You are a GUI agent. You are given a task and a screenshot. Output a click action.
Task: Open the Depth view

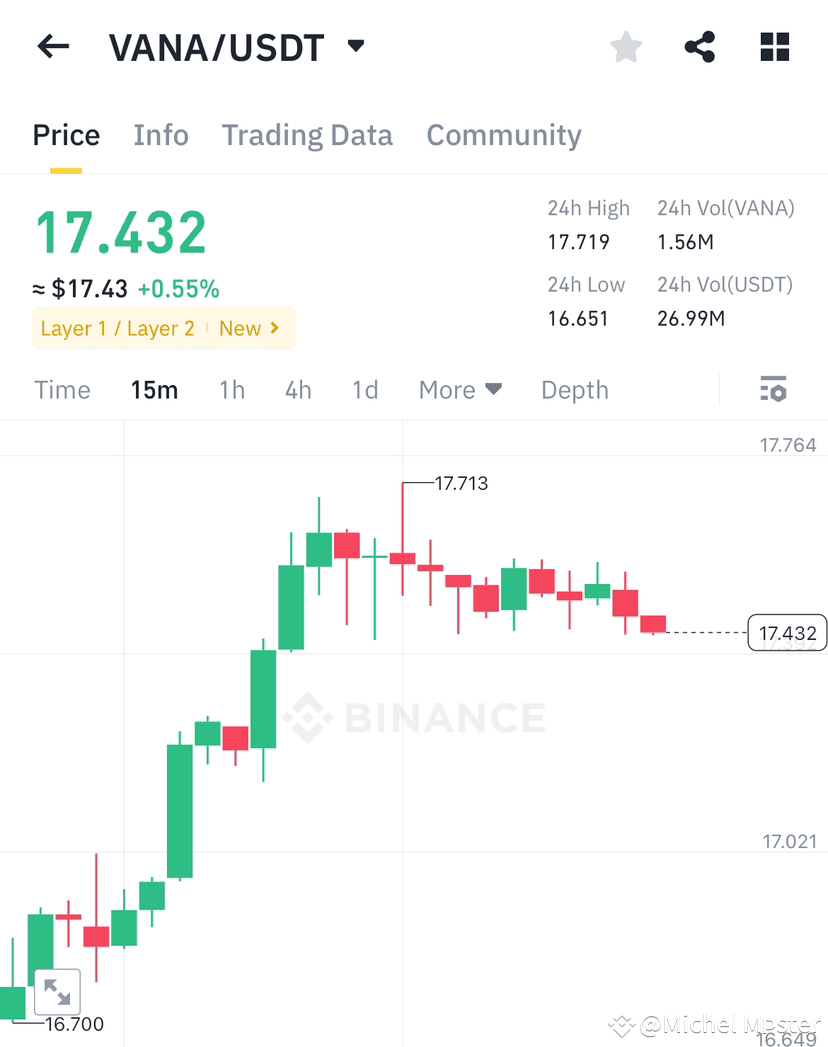pos(574,390)
